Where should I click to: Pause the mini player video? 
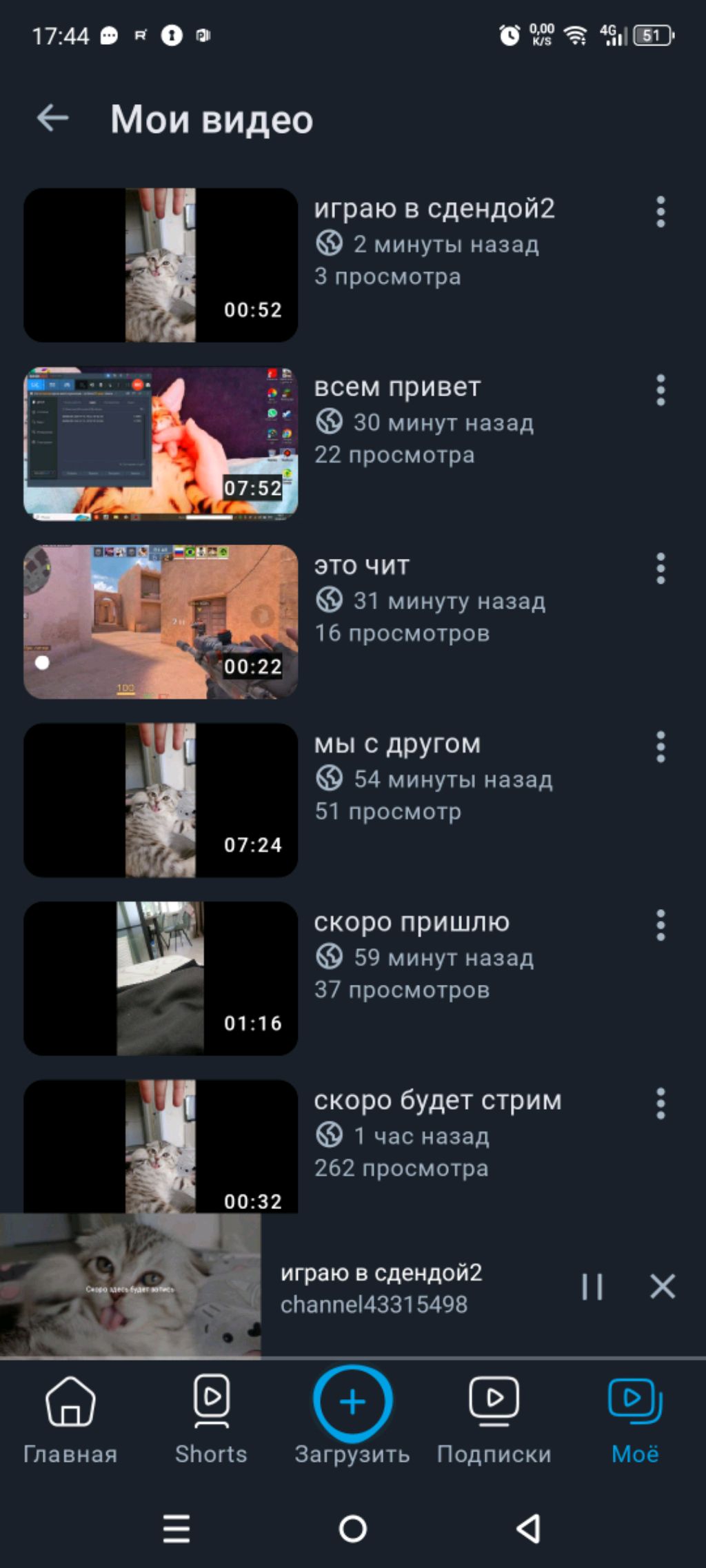(592, 1287)
